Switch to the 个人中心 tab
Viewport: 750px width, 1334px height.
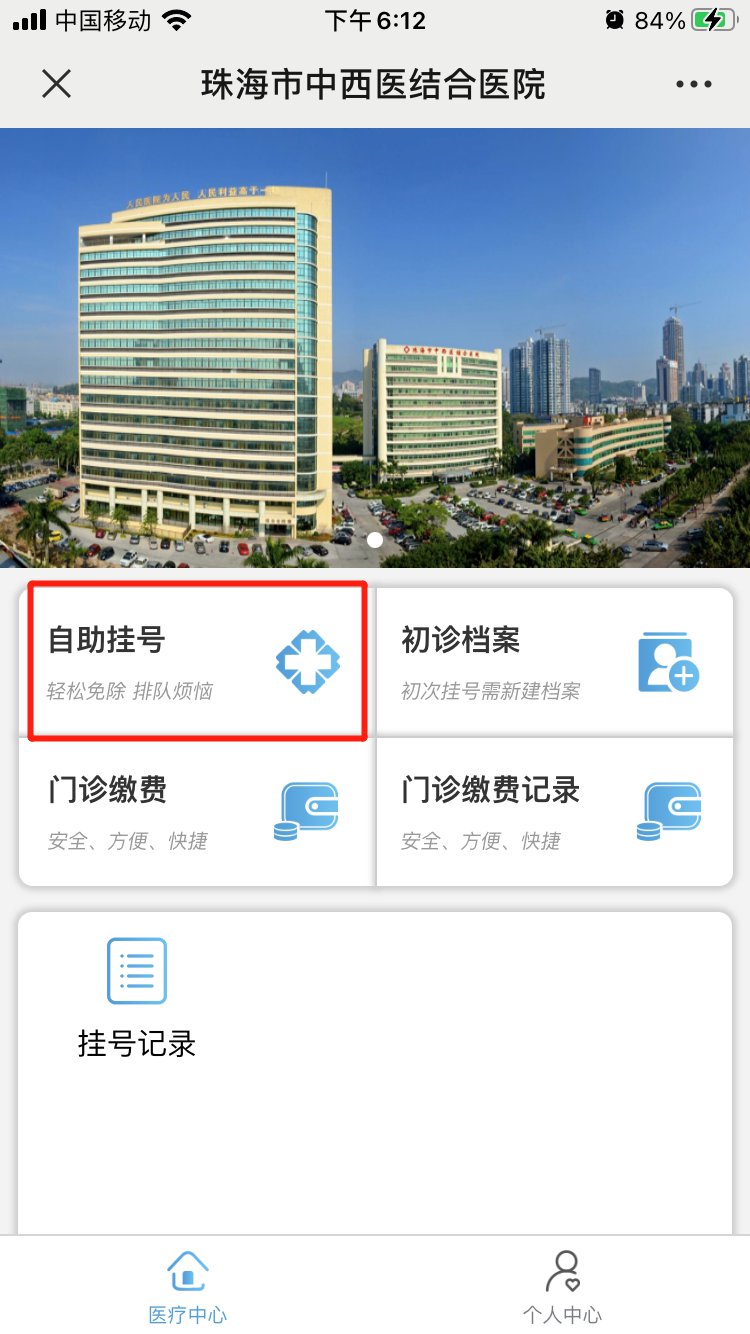562,1286
